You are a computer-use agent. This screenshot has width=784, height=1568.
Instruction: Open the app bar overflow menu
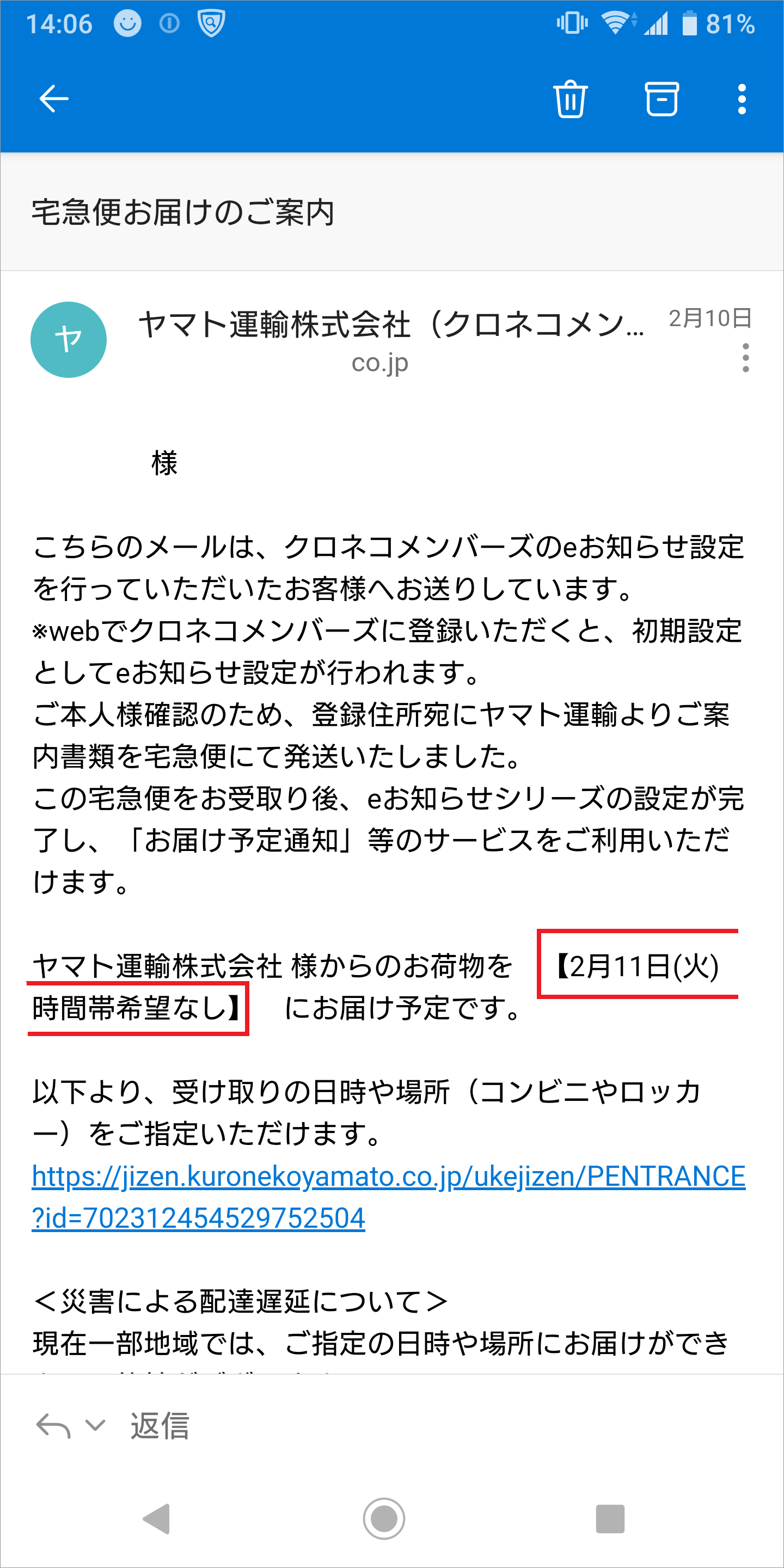pyautogui.click(x=742, y=99)
